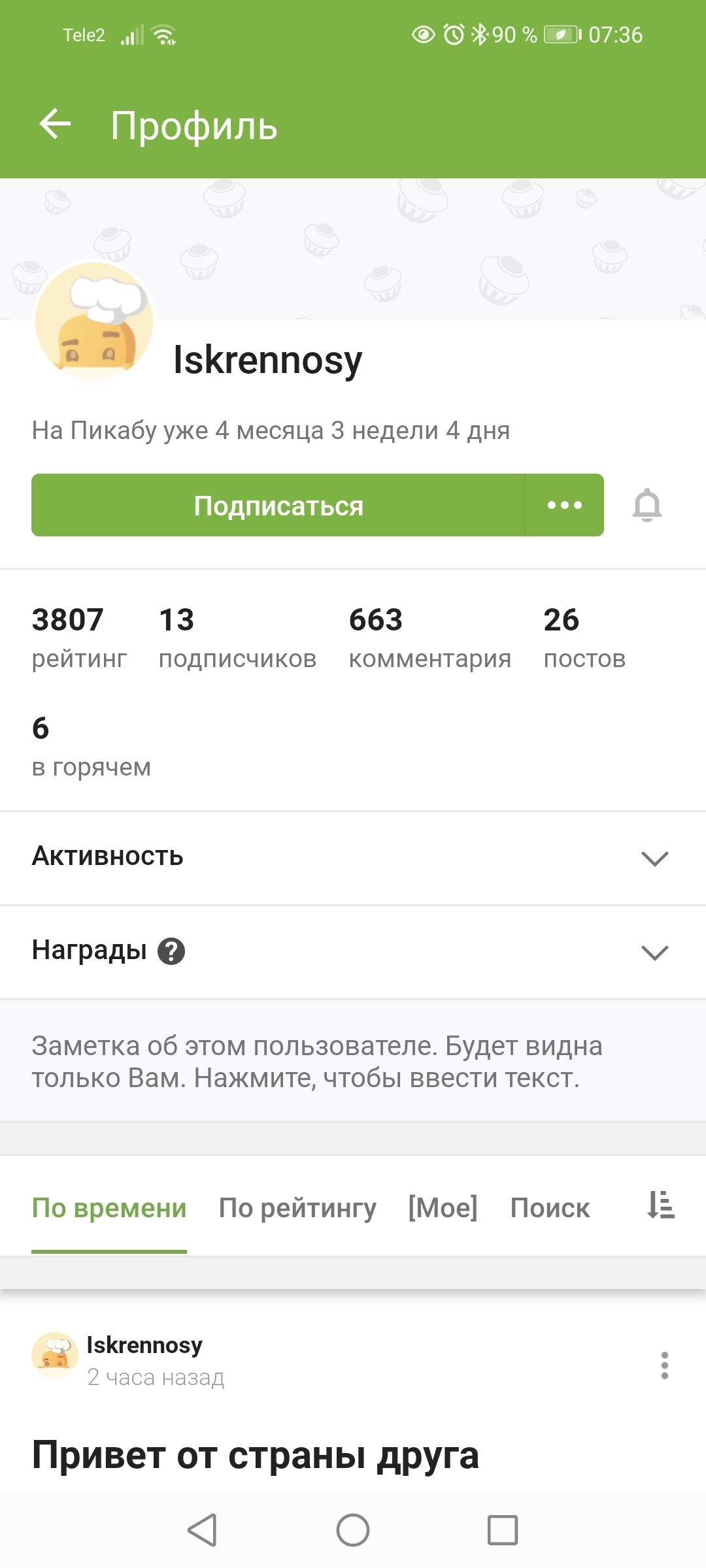This screenshot has height=1568, width=706.
Task: Expand the Награды section
Action: point(353,952)
